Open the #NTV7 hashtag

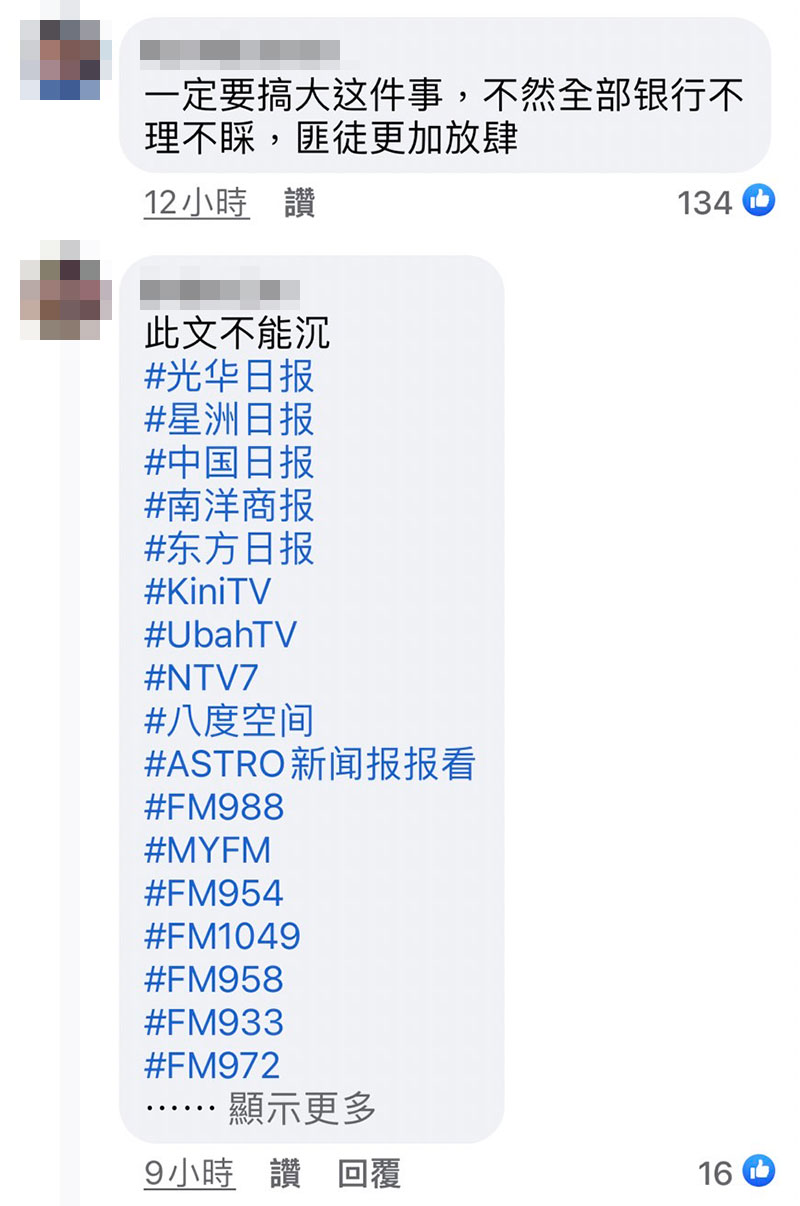coord(201,678)
